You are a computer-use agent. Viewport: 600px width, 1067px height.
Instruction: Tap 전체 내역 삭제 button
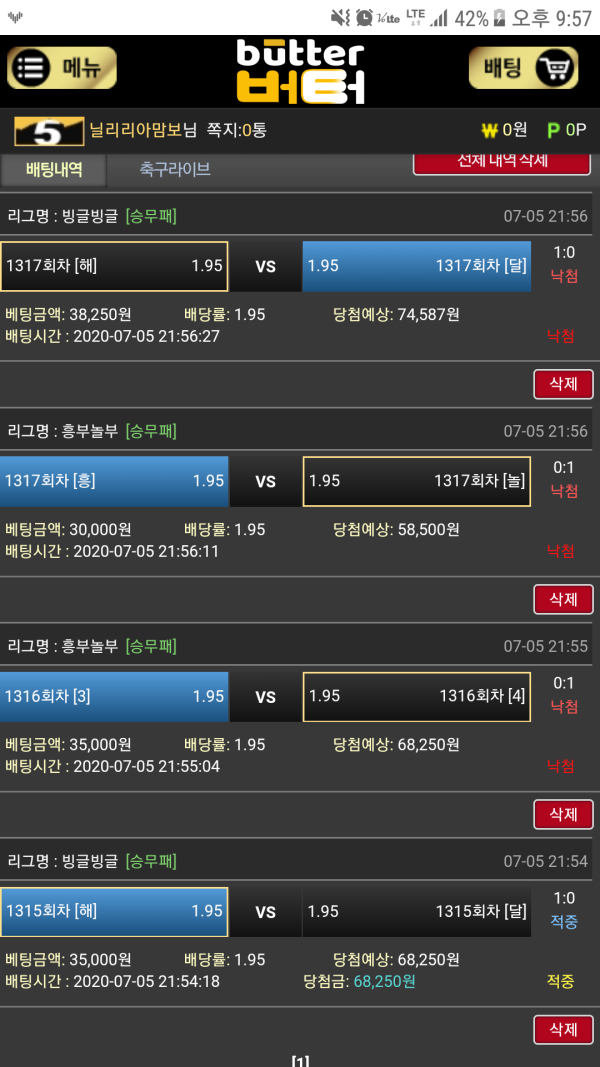(x=501, y=163)
